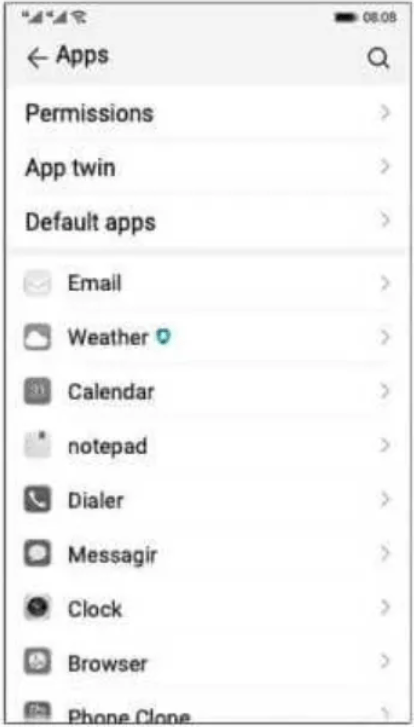Select the Messaging app row
Screen dimensions: 414x727
207,554
